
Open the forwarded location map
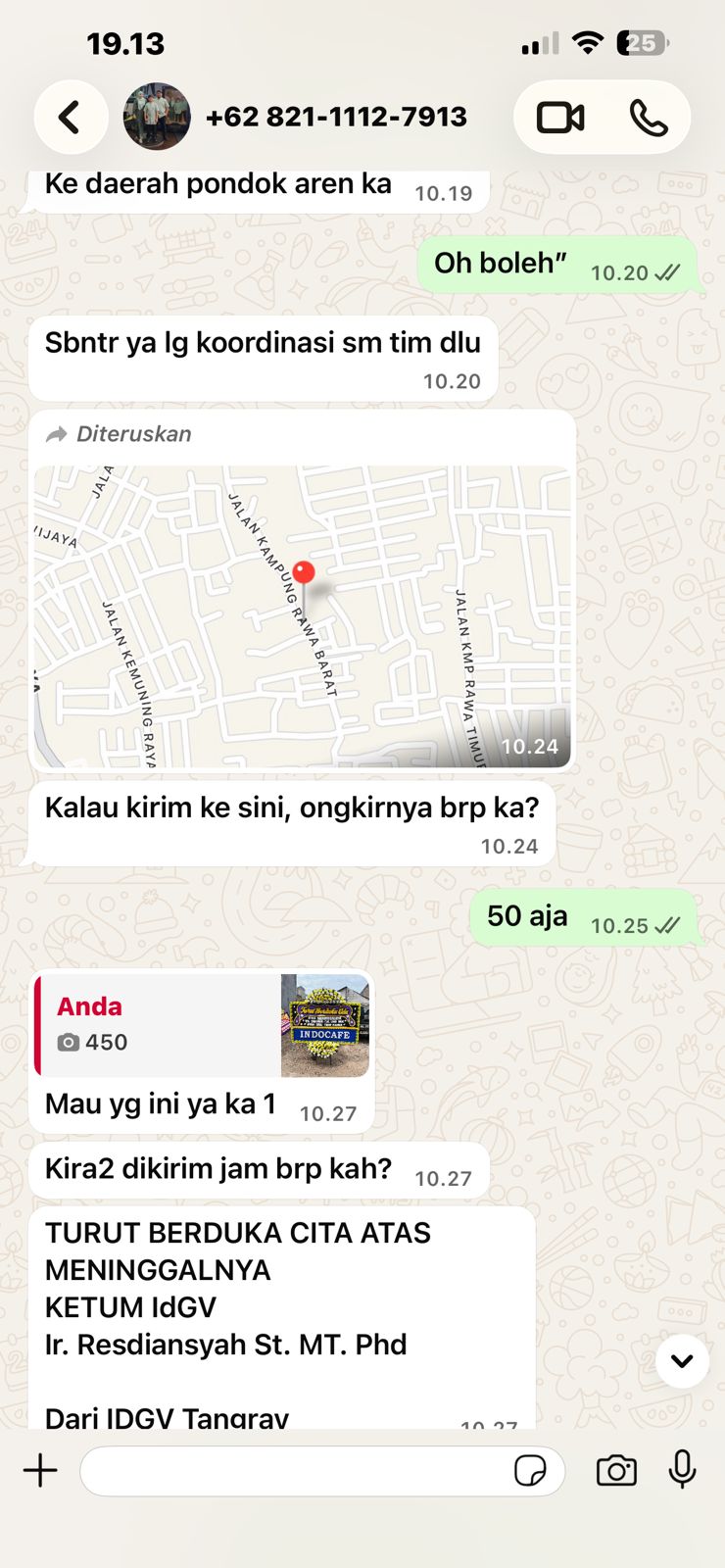tap(303, 616)
